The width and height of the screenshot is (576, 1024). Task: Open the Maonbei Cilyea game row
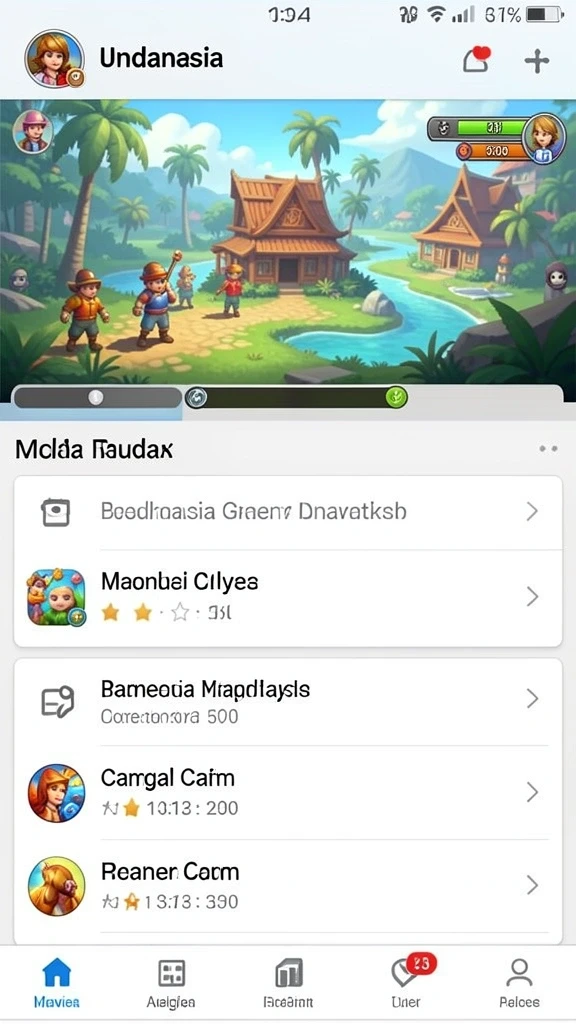[288, 597]
